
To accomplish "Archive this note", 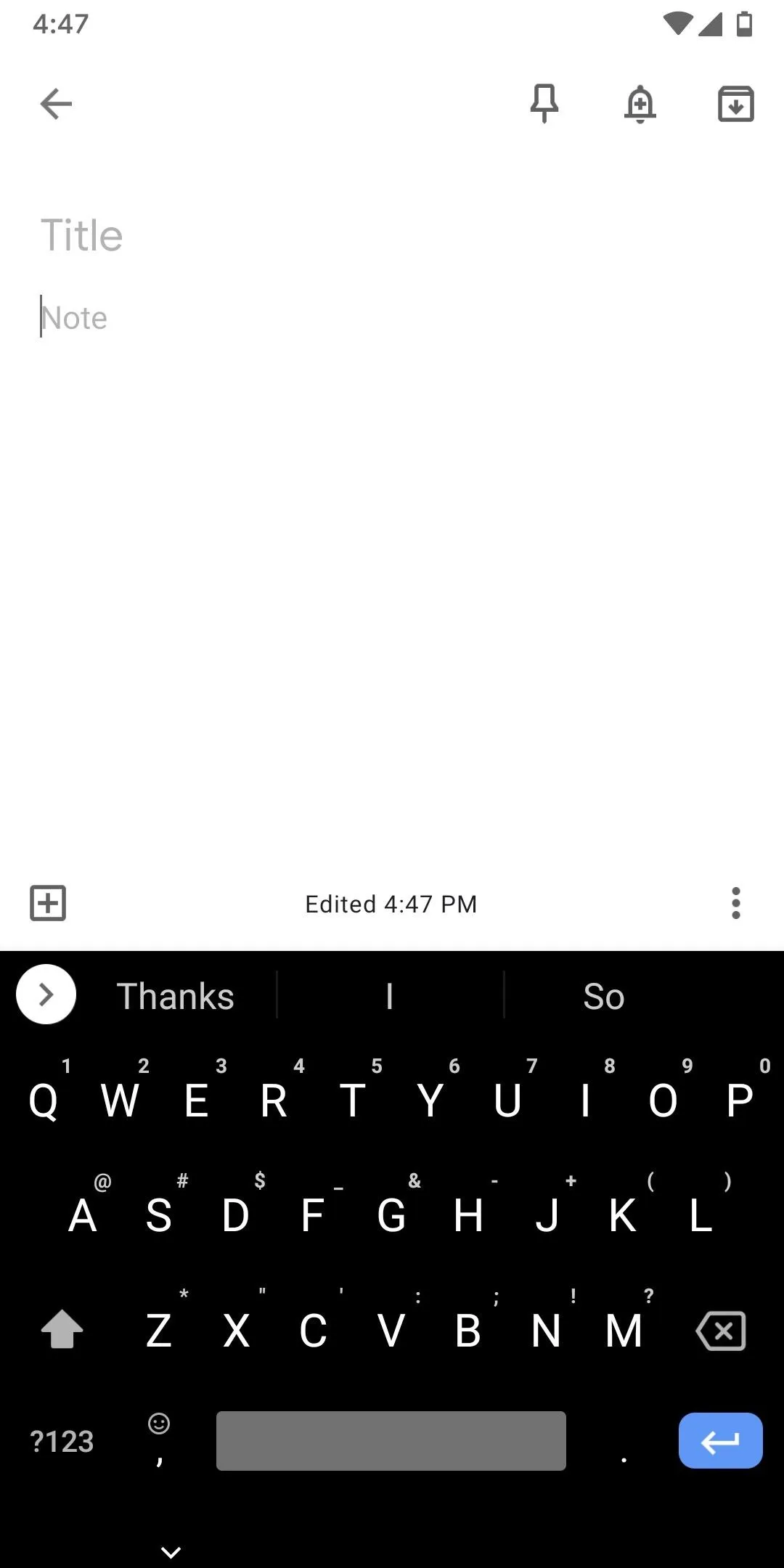I will pos(736,104).
